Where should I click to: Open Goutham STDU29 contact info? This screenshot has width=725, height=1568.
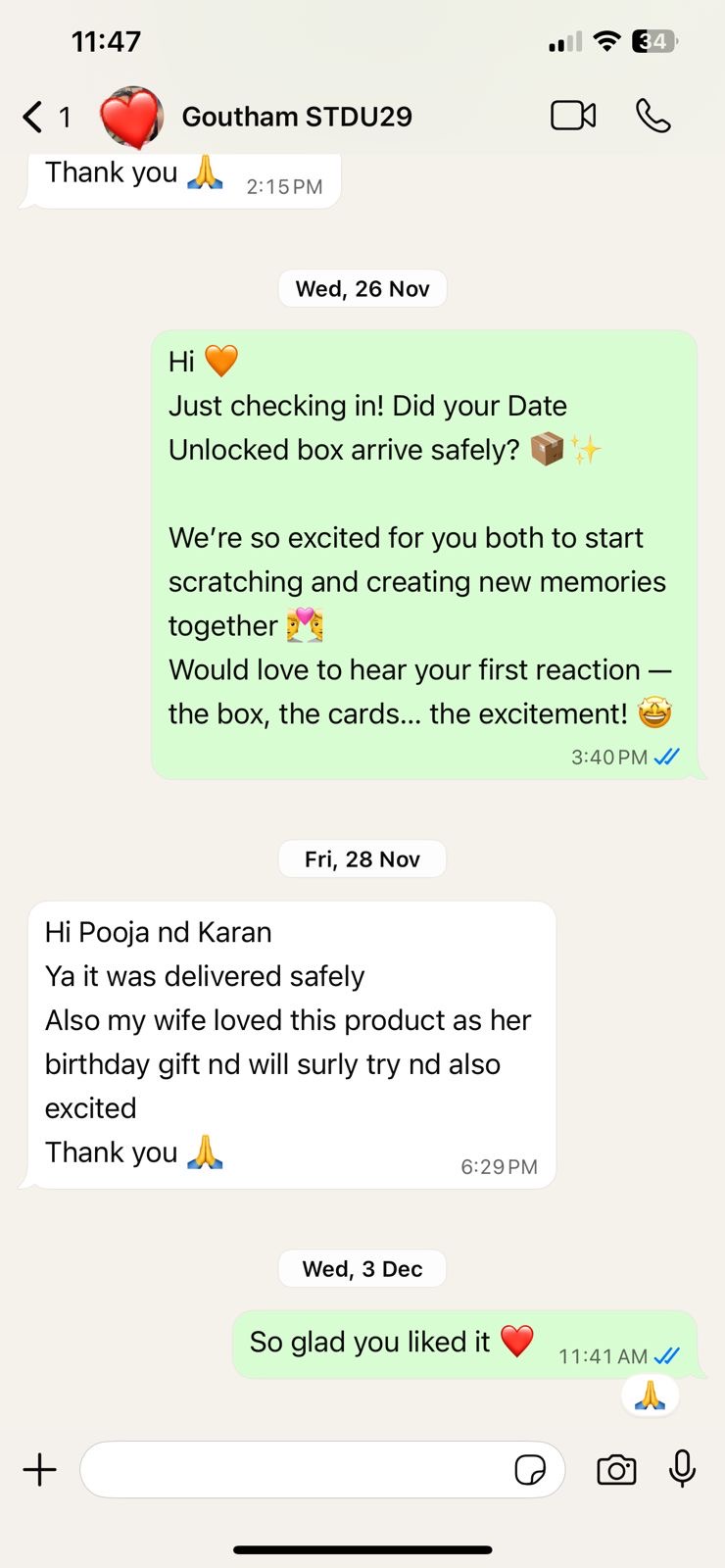click(x=297, y=117)
